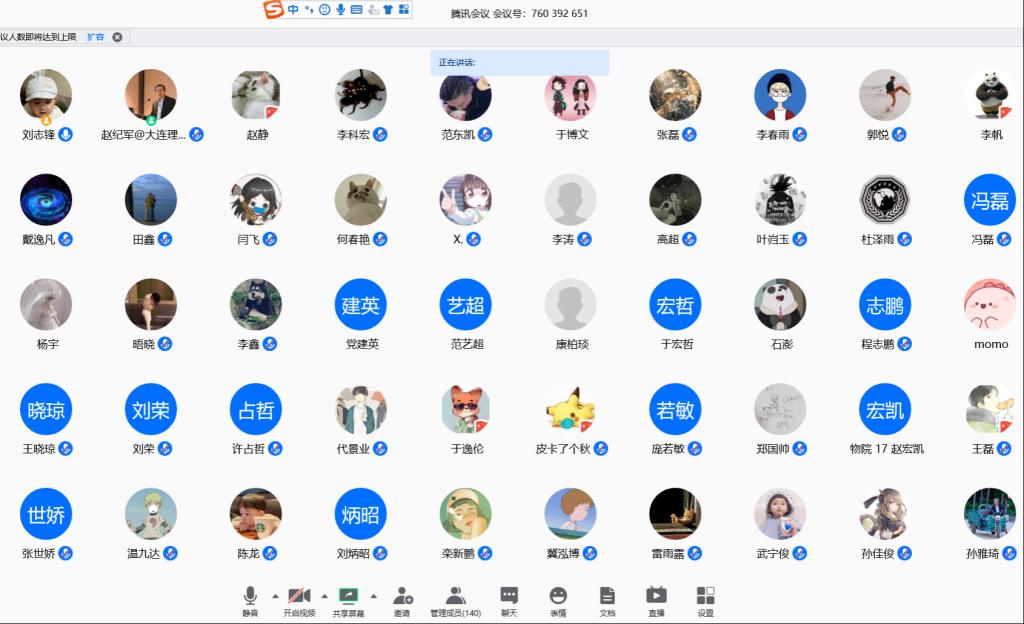
Task: Open the 设置 settings
Action: click(706, 600)
